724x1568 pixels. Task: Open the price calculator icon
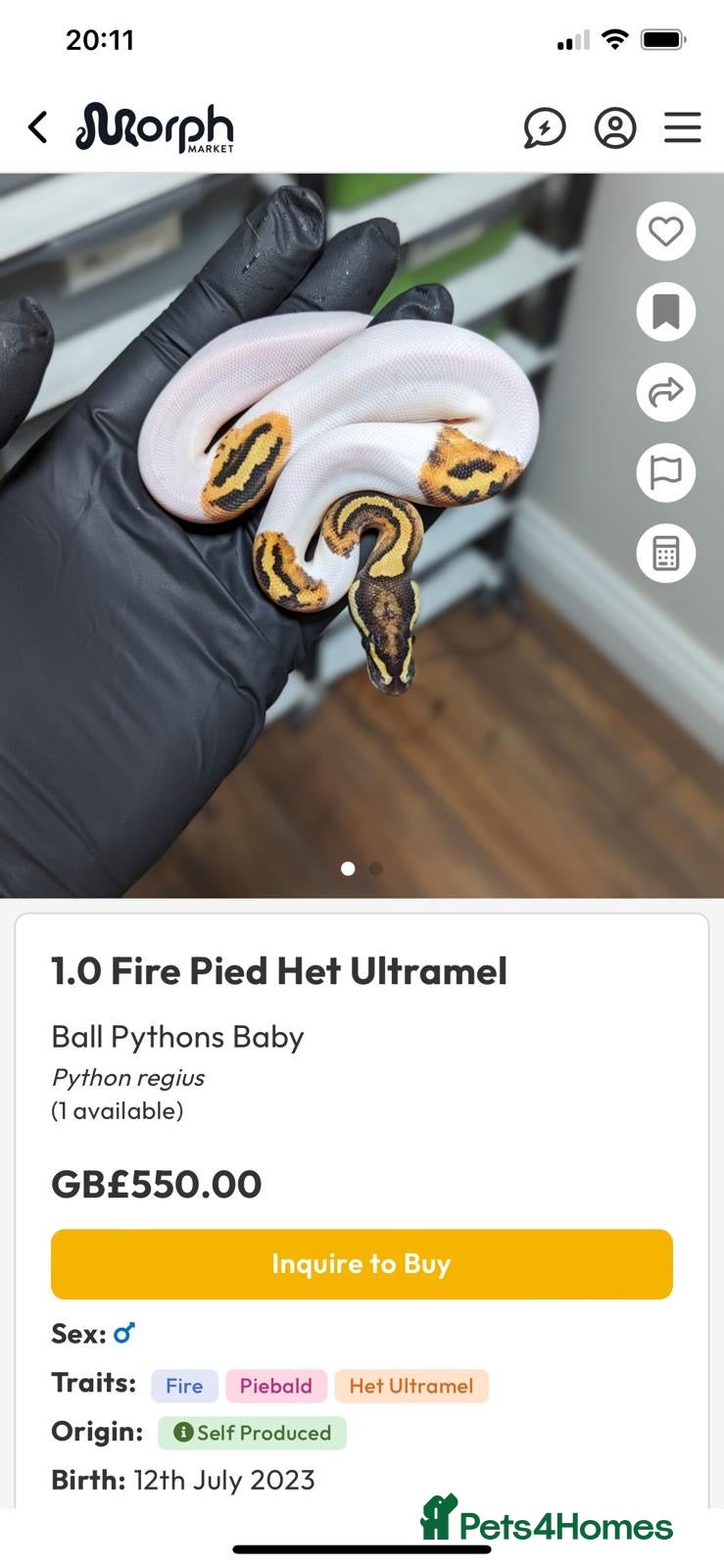[665, 553]
